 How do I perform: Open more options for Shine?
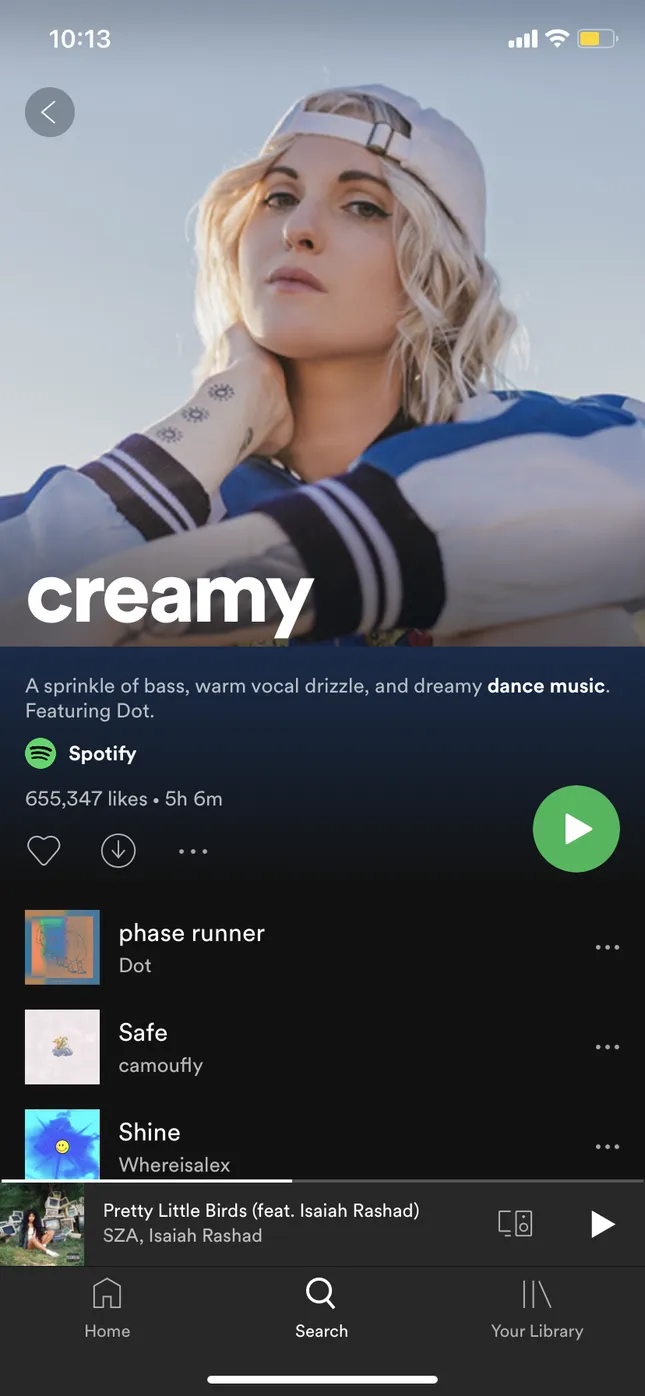tap(607, 1146)
